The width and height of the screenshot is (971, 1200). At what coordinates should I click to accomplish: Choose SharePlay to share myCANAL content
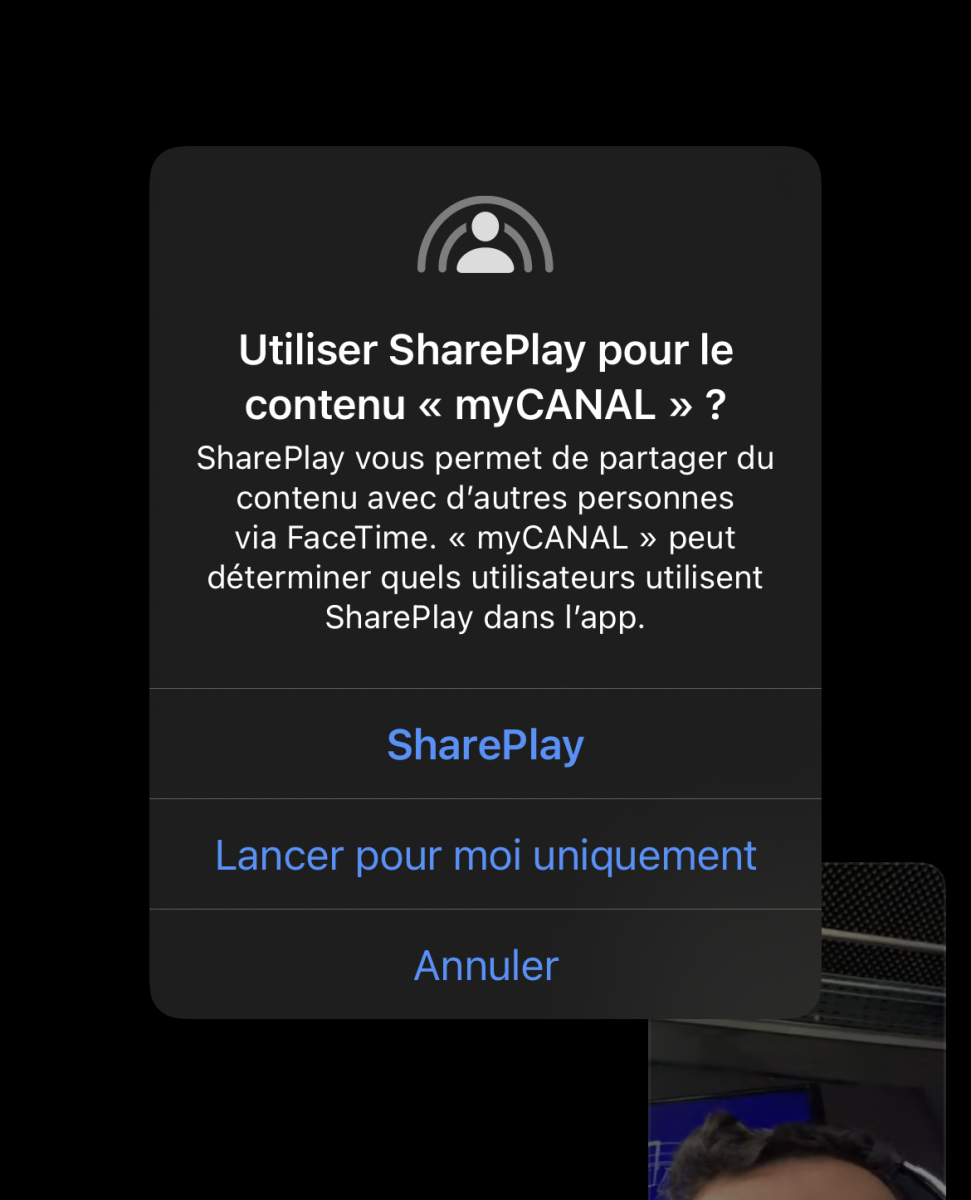[x=485, y=745]
